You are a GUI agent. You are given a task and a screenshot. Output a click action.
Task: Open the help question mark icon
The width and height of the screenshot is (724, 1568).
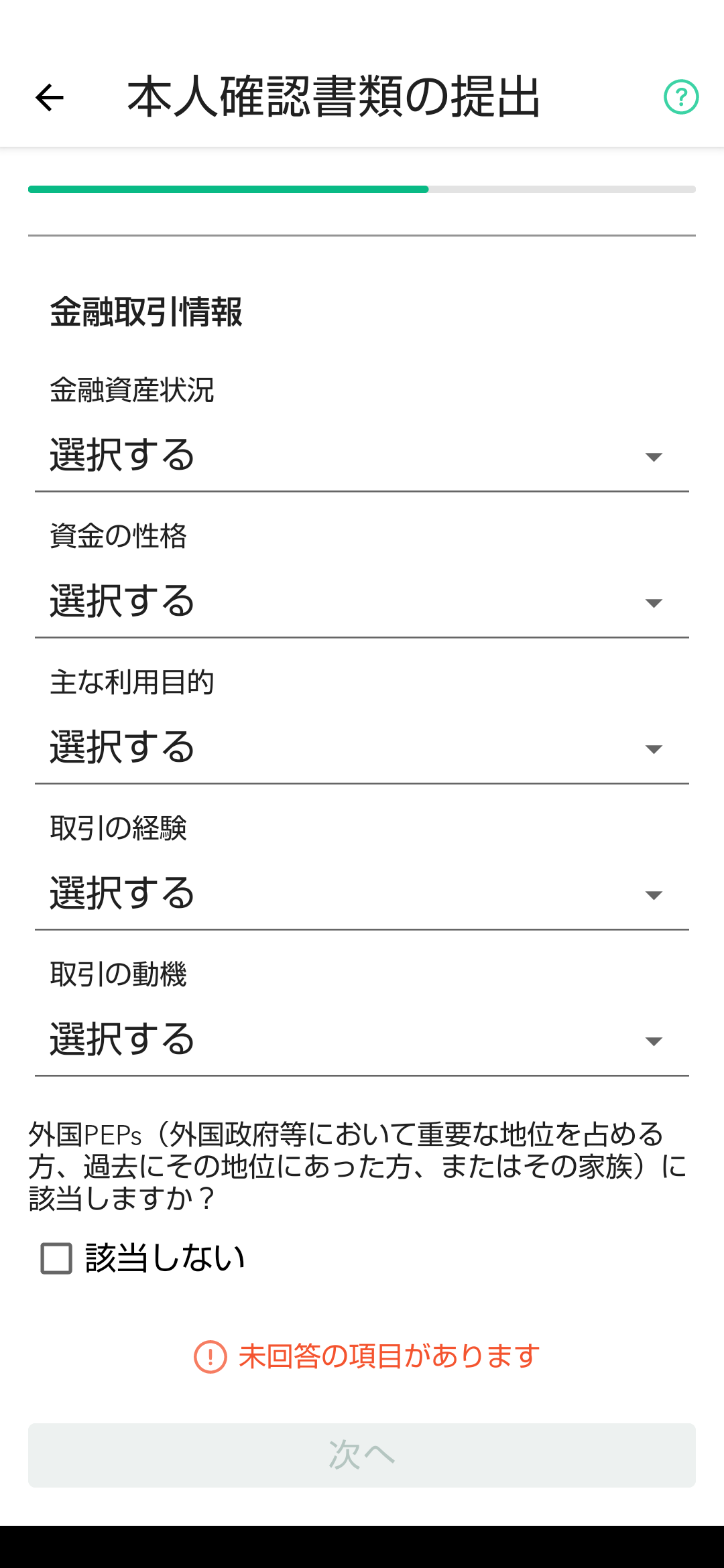[x=681, y=97]
